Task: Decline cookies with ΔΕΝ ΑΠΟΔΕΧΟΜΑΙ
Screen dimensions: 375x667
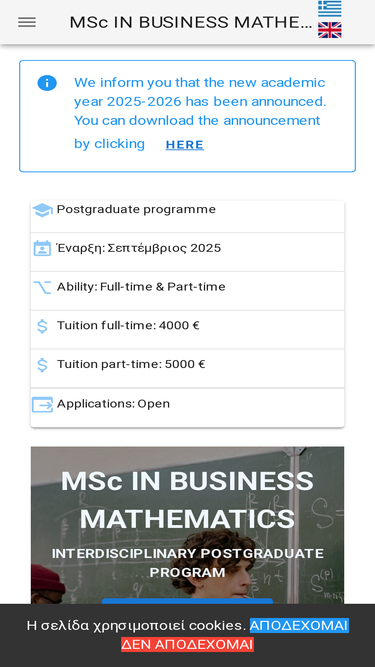Action: point(188,644)
